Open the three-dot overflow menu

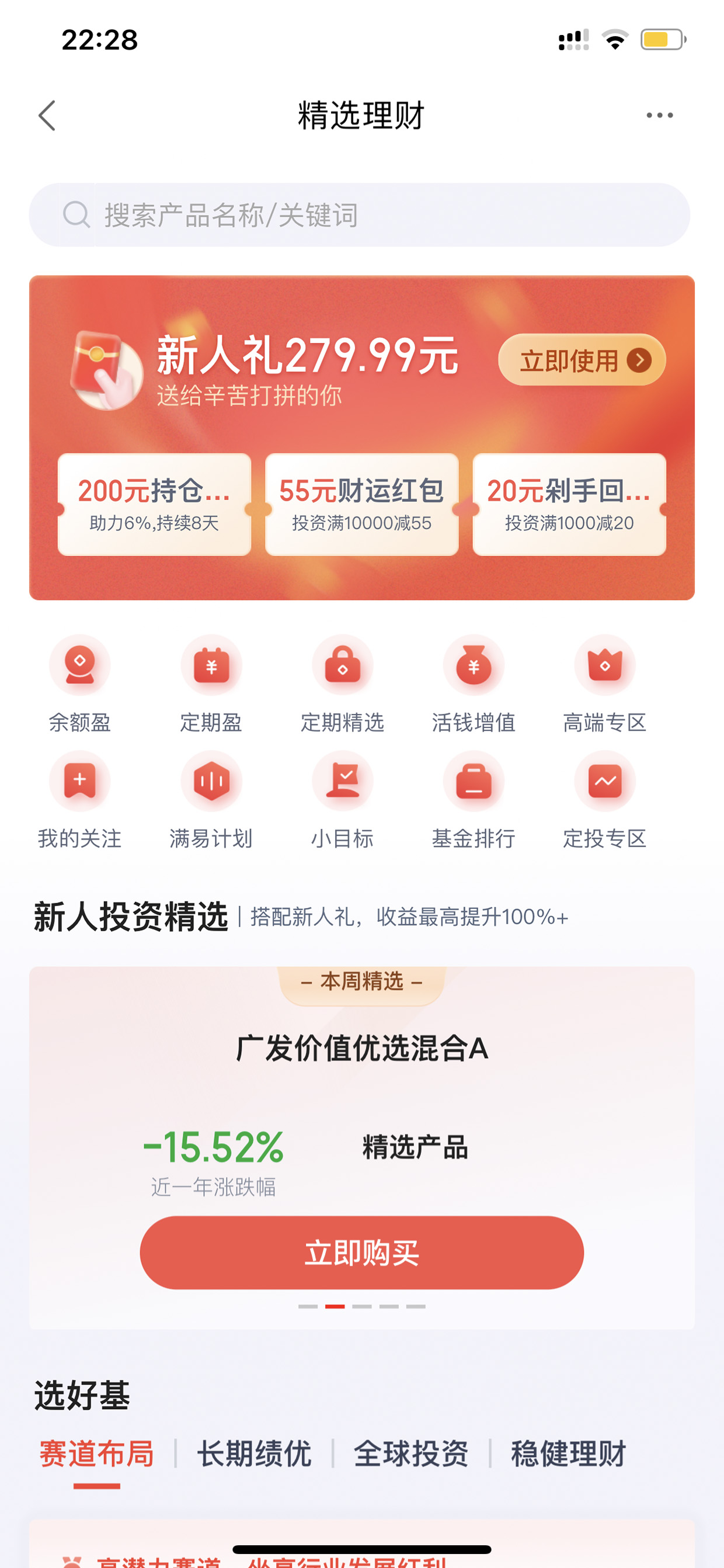(x=660, y=115)
